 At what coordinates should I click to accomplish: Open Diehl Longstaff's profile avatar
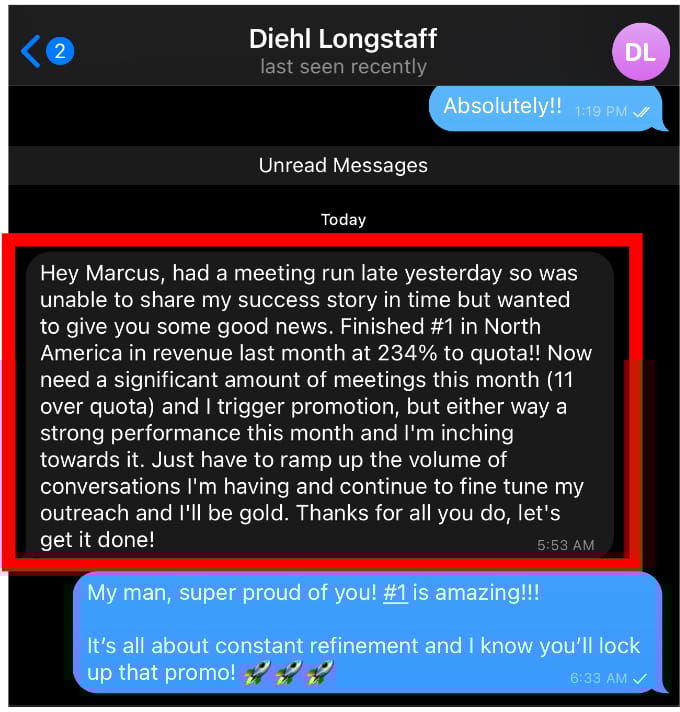[640, 52]
